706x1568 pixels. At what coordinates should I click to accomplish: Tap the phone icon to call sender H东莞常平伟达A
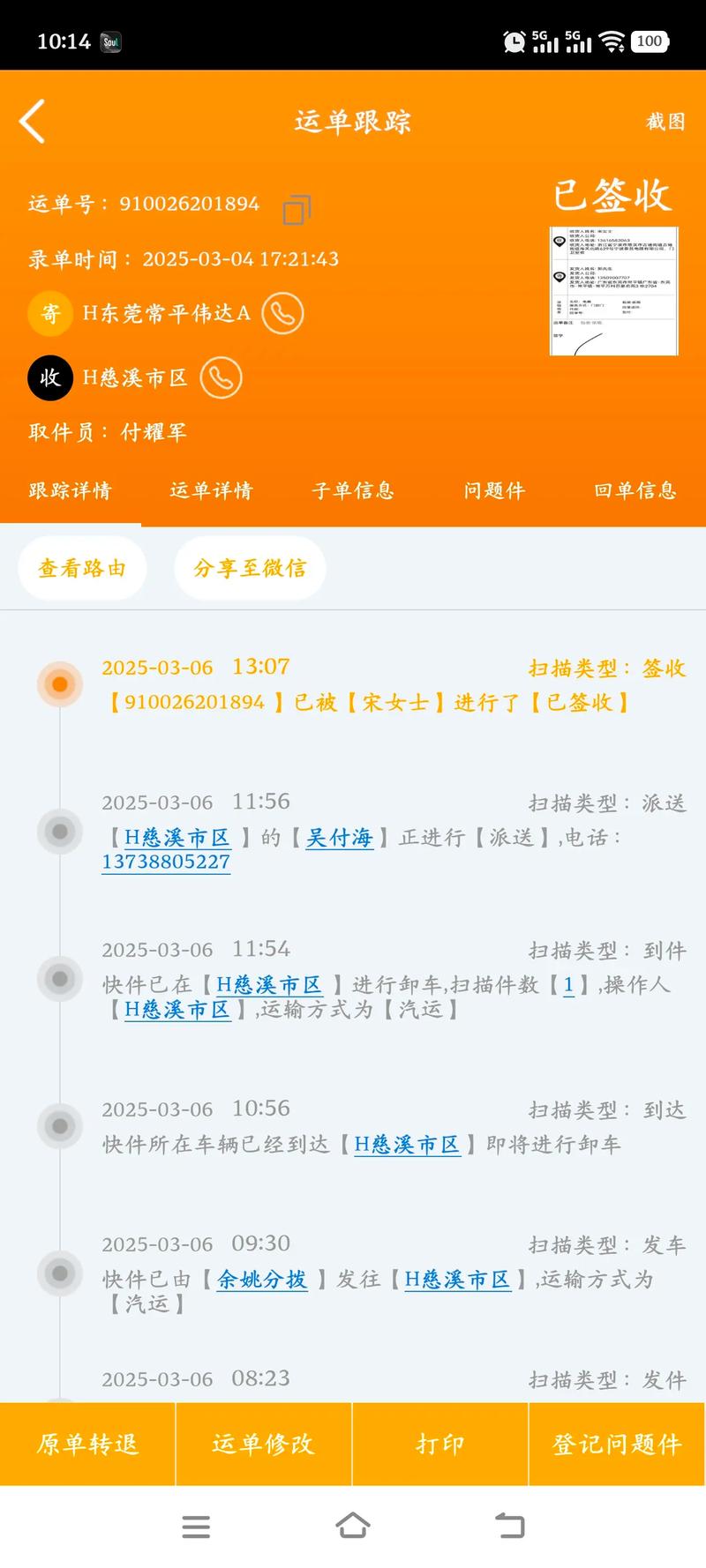click(282, 313)
